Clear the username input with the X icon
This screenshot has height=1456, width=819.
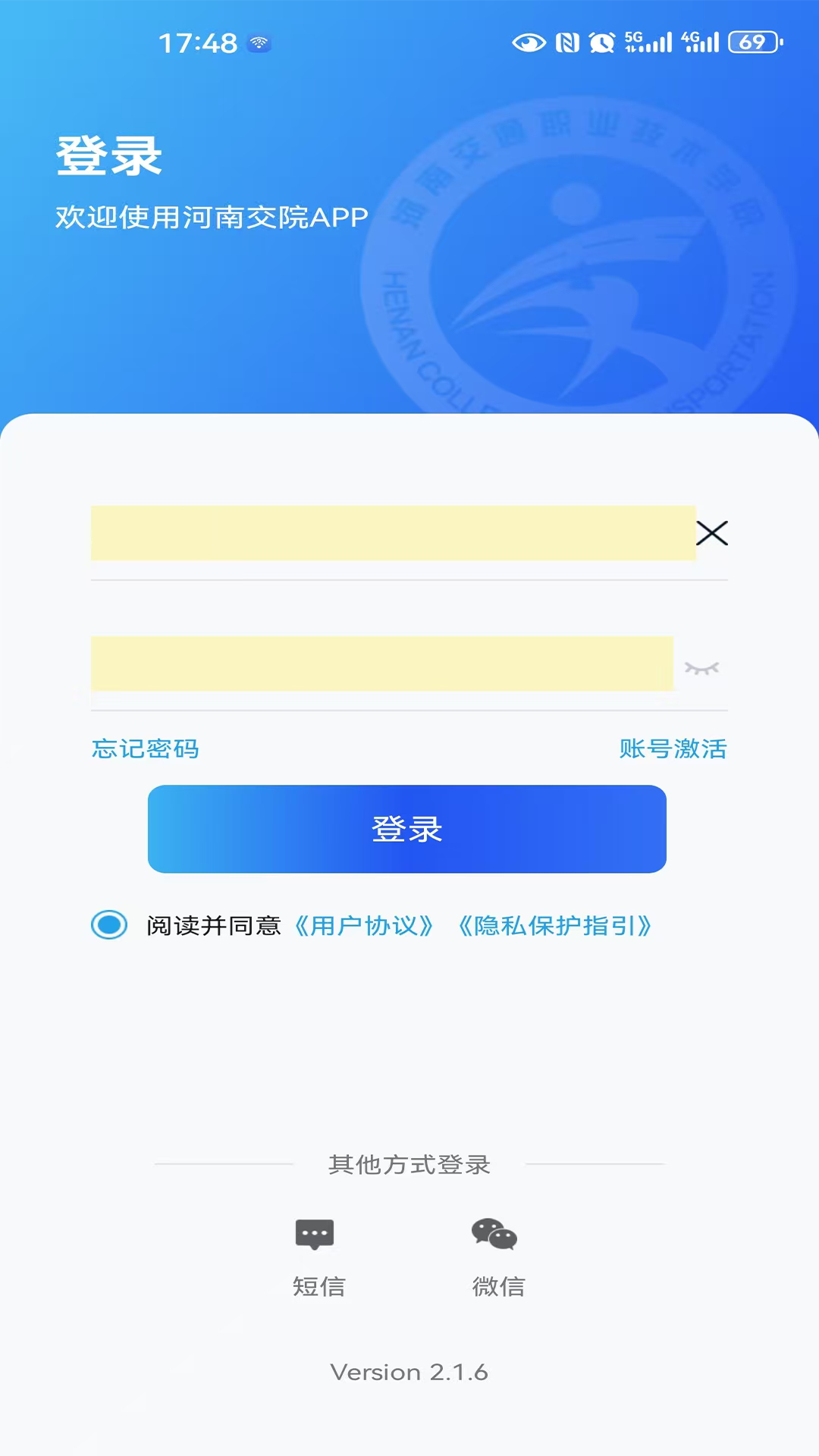[x=713, y=533]
